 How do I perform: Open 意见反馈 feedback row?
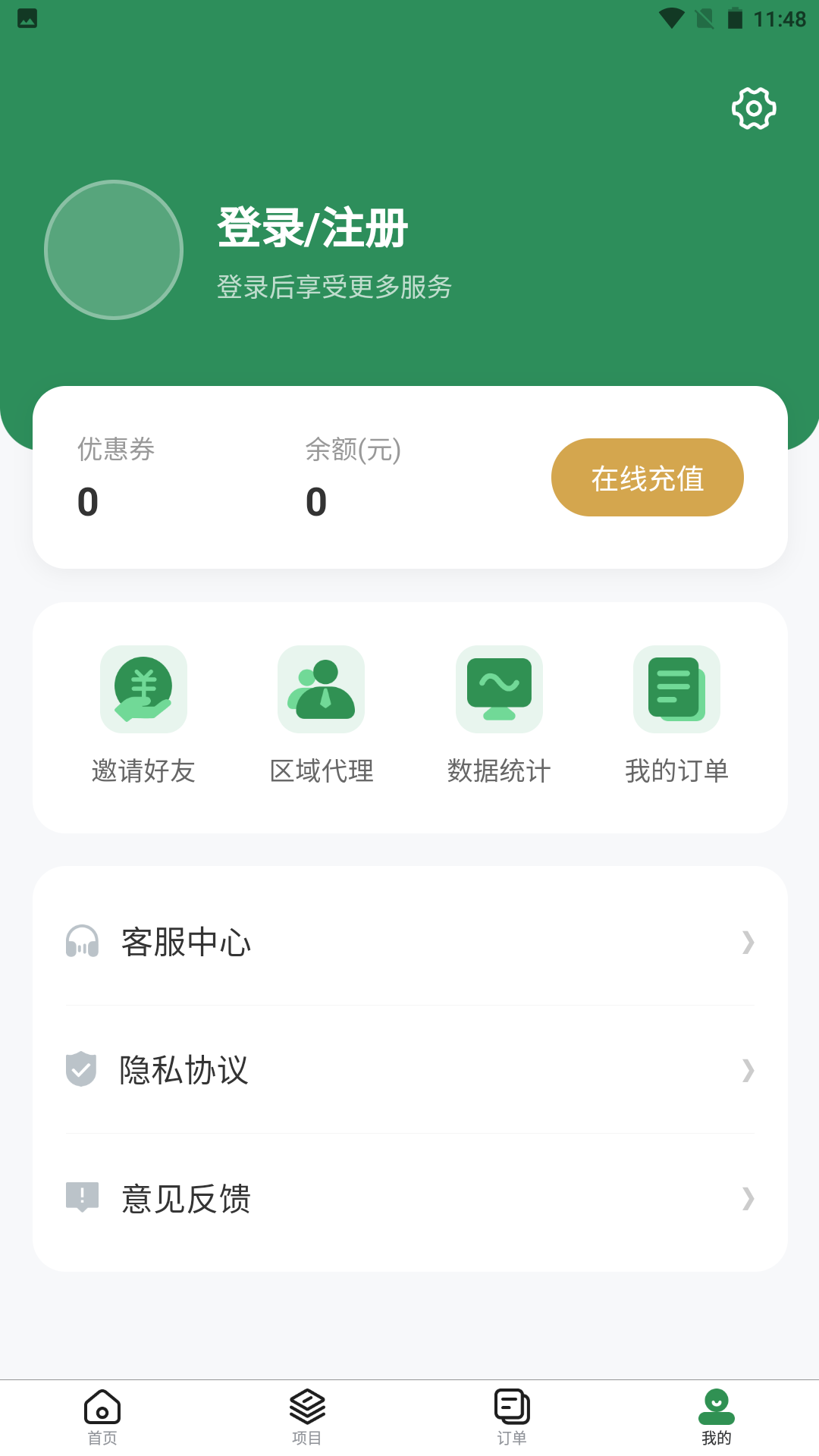click(x=409, y=1198)
